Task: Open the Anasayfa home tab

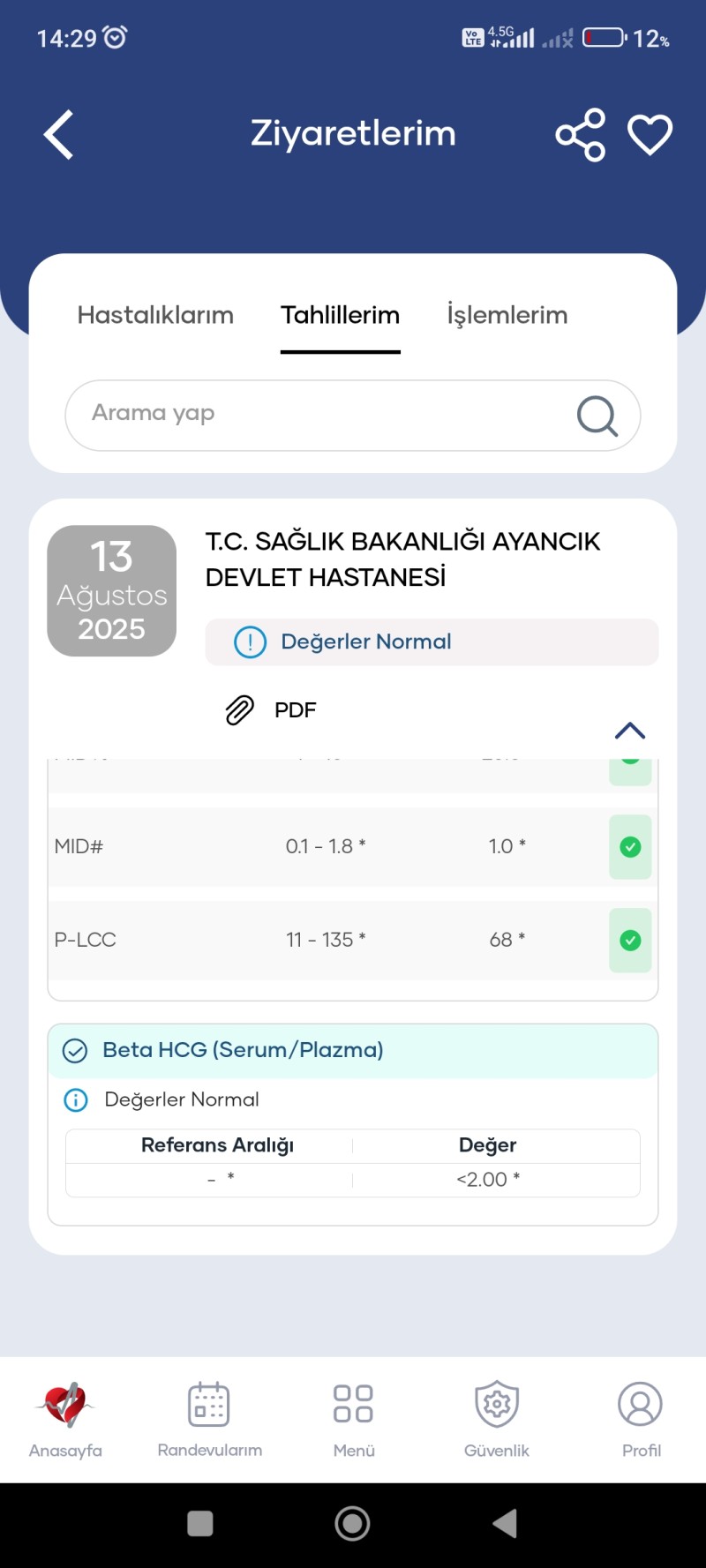Action: click(x=65, y=1417)
